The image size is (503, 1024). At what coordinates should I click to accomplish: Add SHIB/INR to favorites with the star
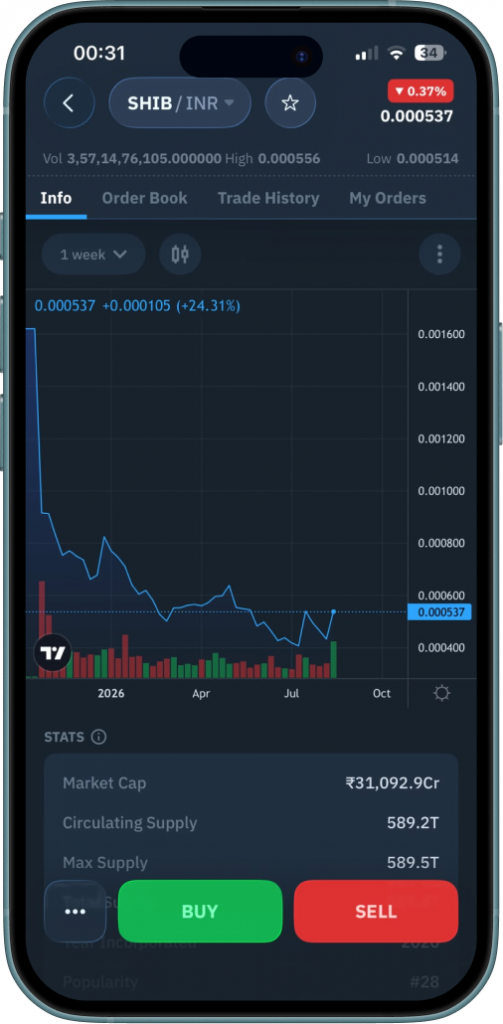coord(289,103)
